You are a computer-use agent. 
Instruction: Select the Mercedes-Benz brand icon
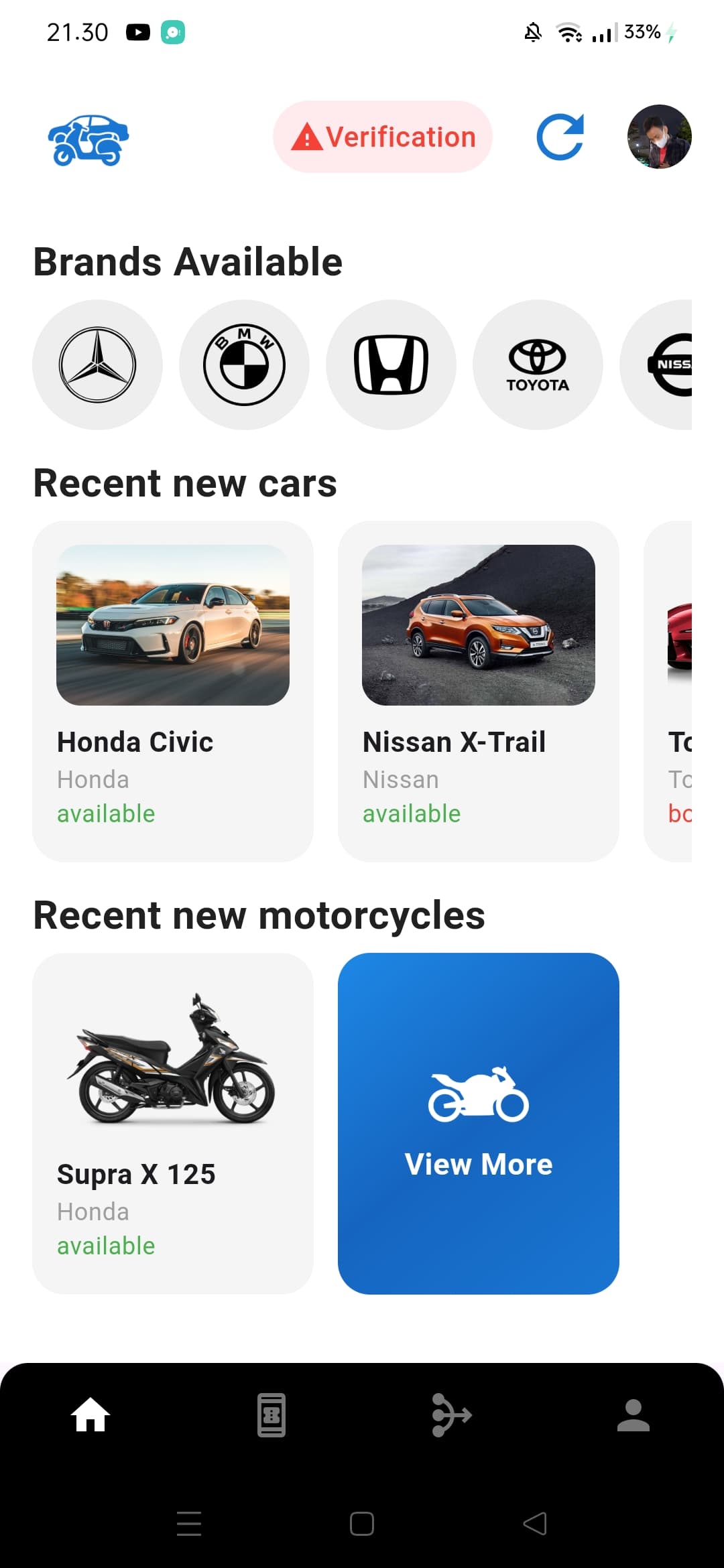click(x=97, y=364)
